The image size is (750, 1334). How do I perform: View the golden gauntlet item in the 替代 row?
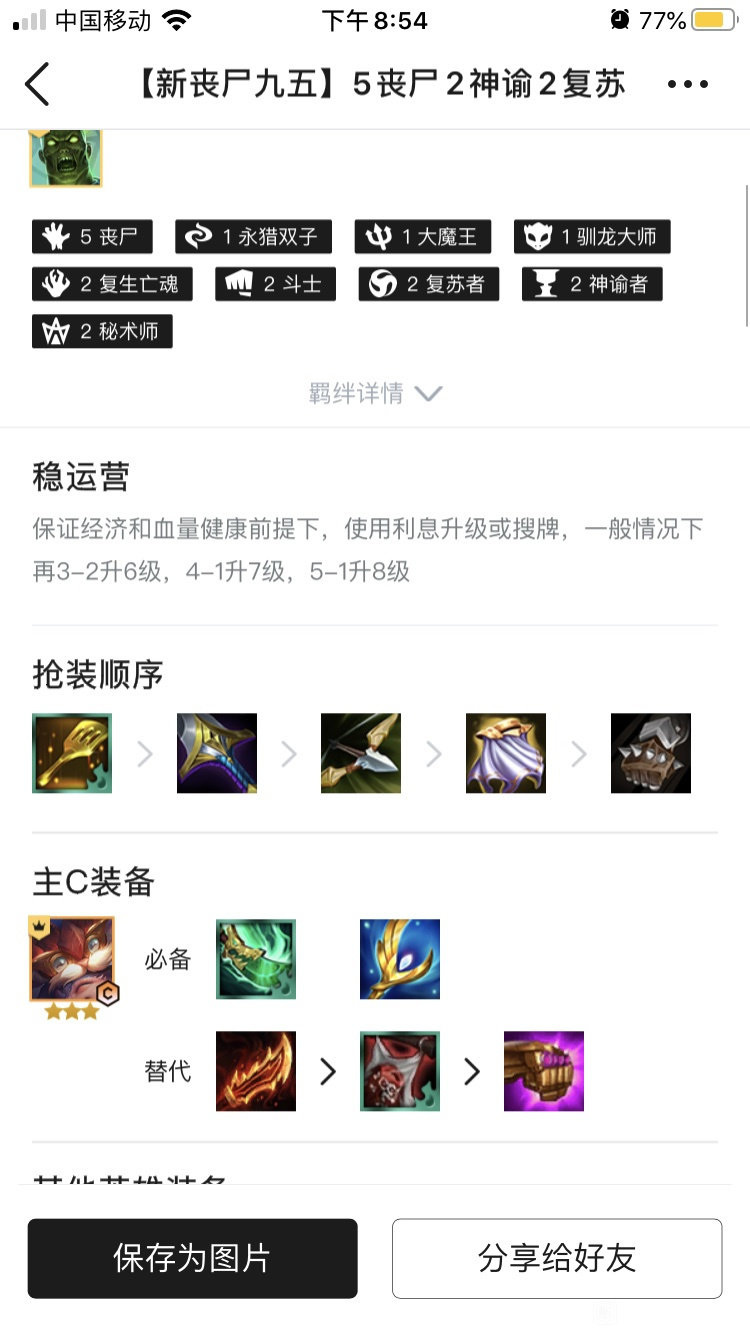coord(544,1071)
